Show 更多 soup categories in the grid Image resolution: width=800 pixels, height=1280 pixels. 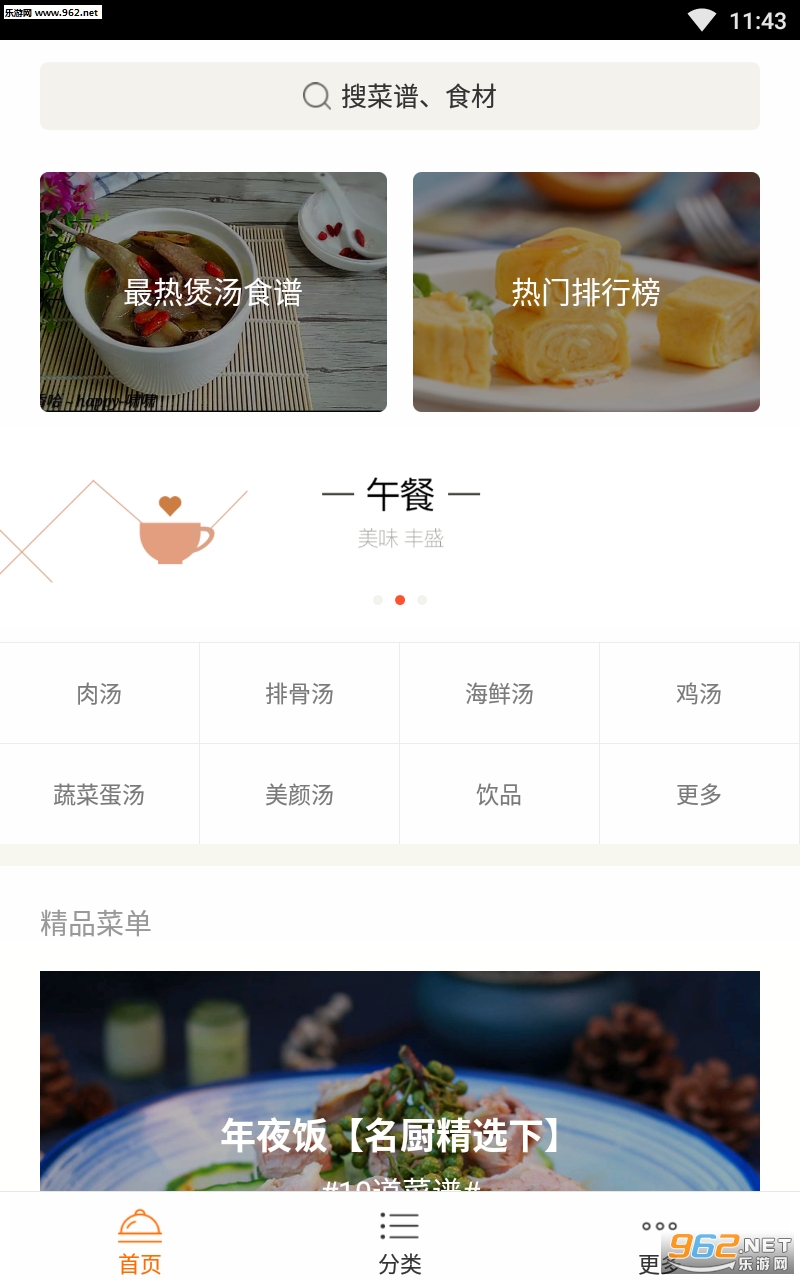[x=698, y=795]
